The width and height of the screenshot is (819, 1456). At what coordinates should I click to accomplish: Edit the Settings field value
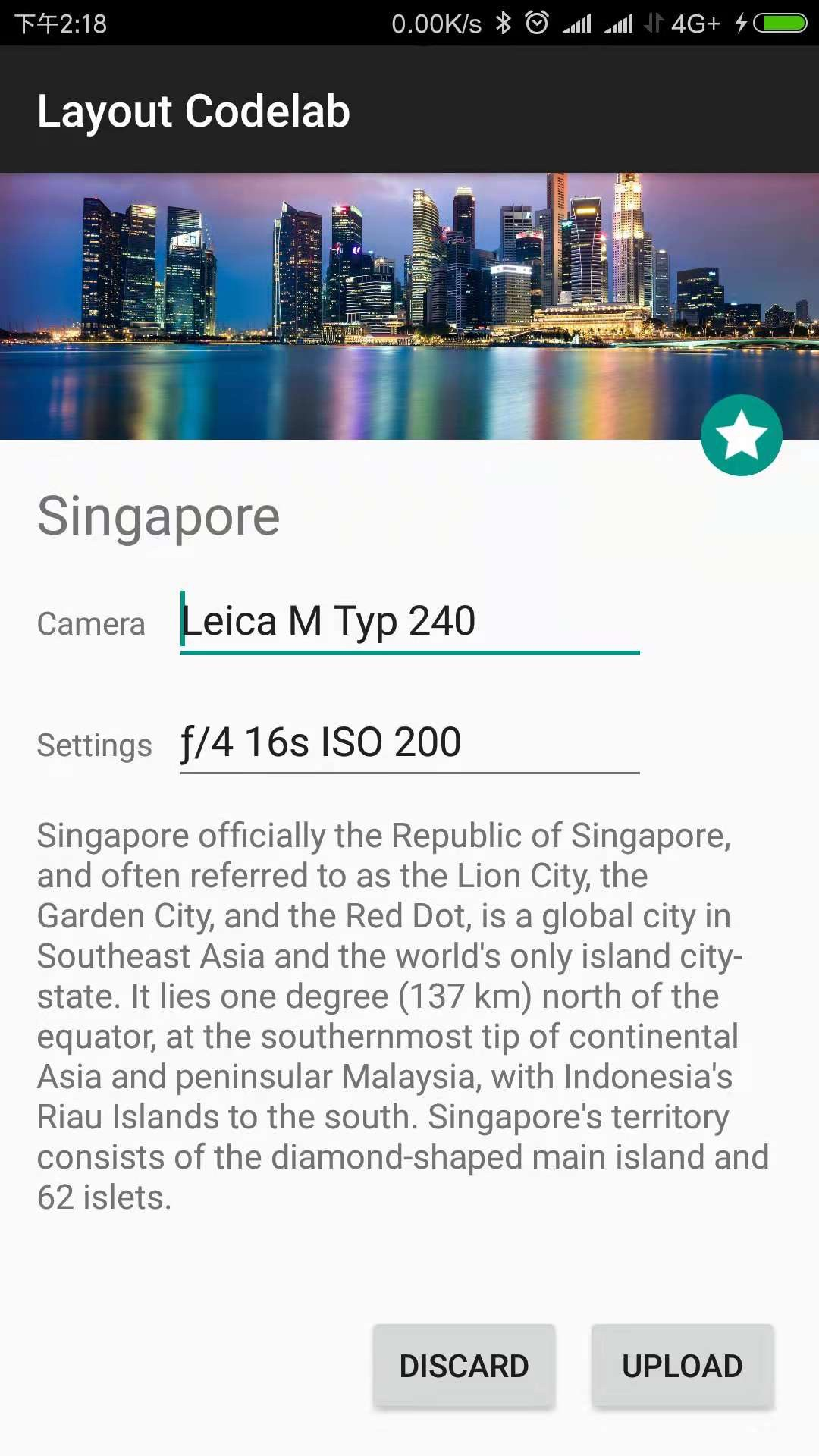[x=409, y=743]
